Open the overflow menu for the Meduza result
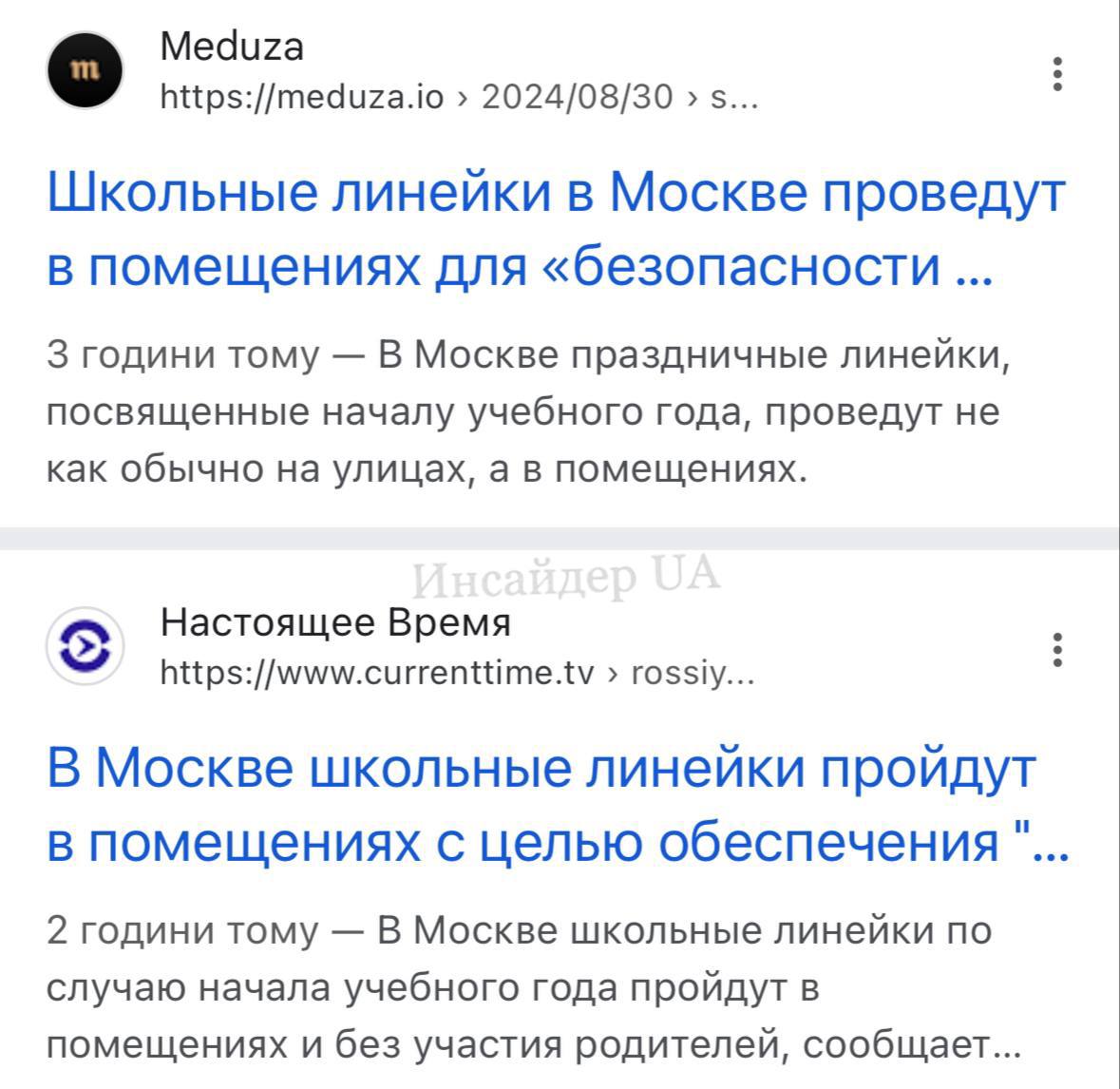Image resolution: width=1120 pixels, height=1089 pixels. [x=1057, y=74]
